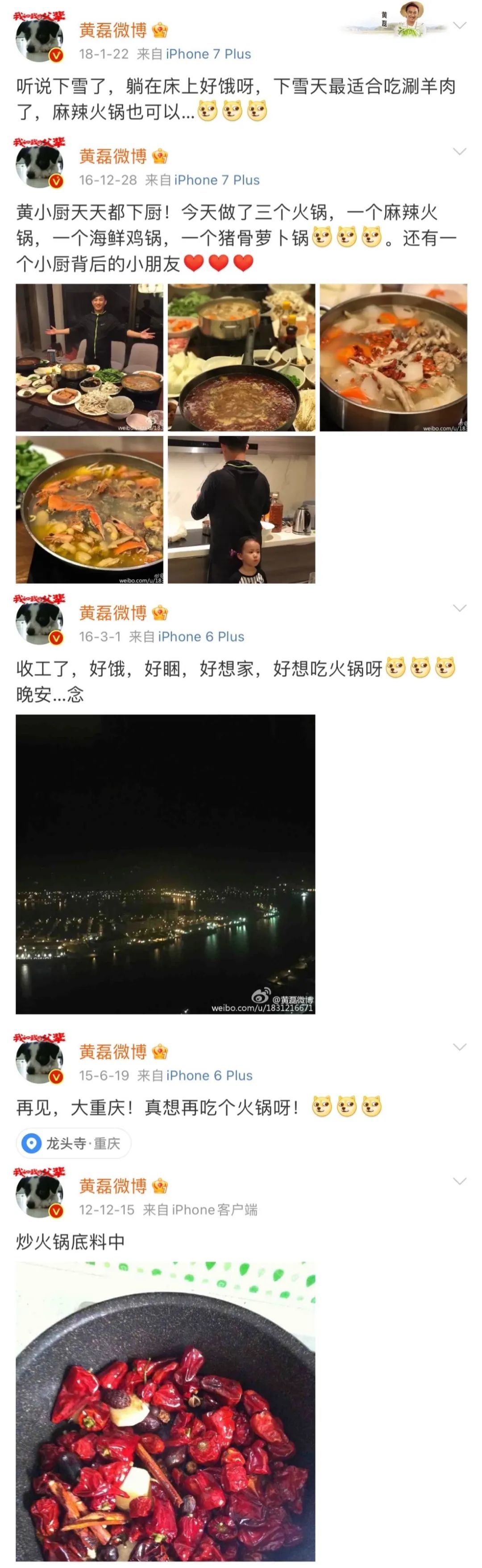Open post options for the 12-12-15 post

pos(460,1181)
